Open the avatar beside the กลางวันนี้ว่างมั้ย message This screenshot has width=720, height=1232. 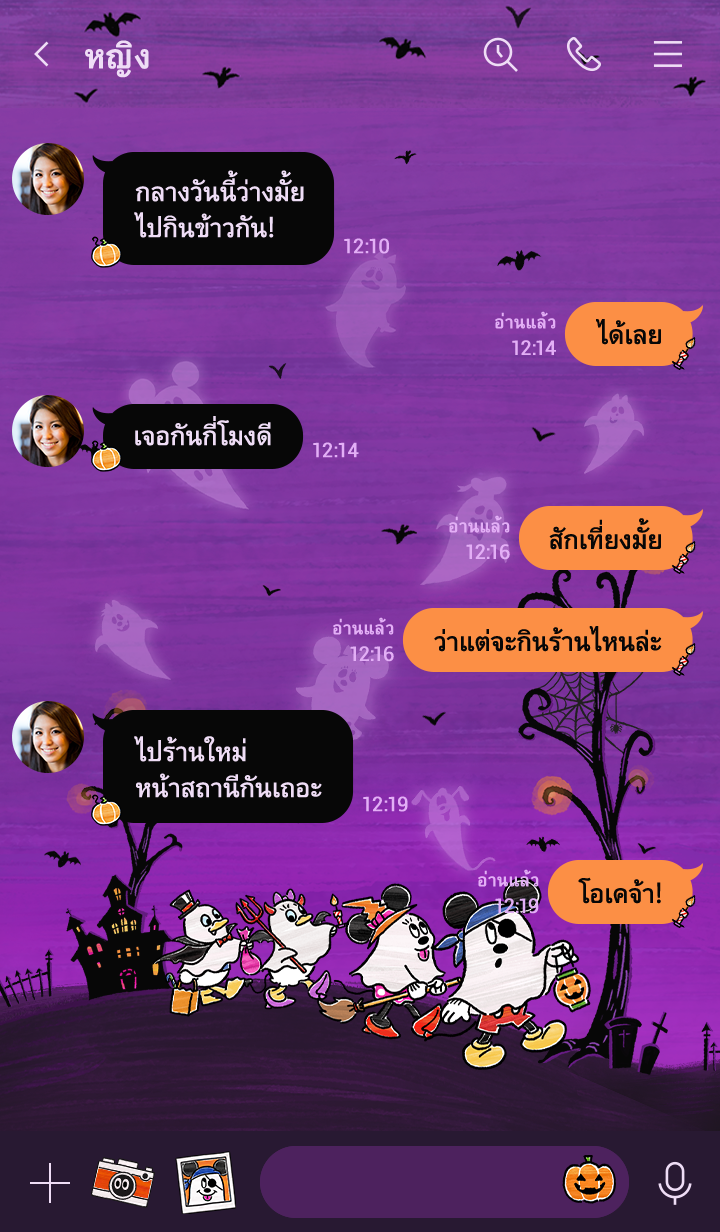(48, 179)
